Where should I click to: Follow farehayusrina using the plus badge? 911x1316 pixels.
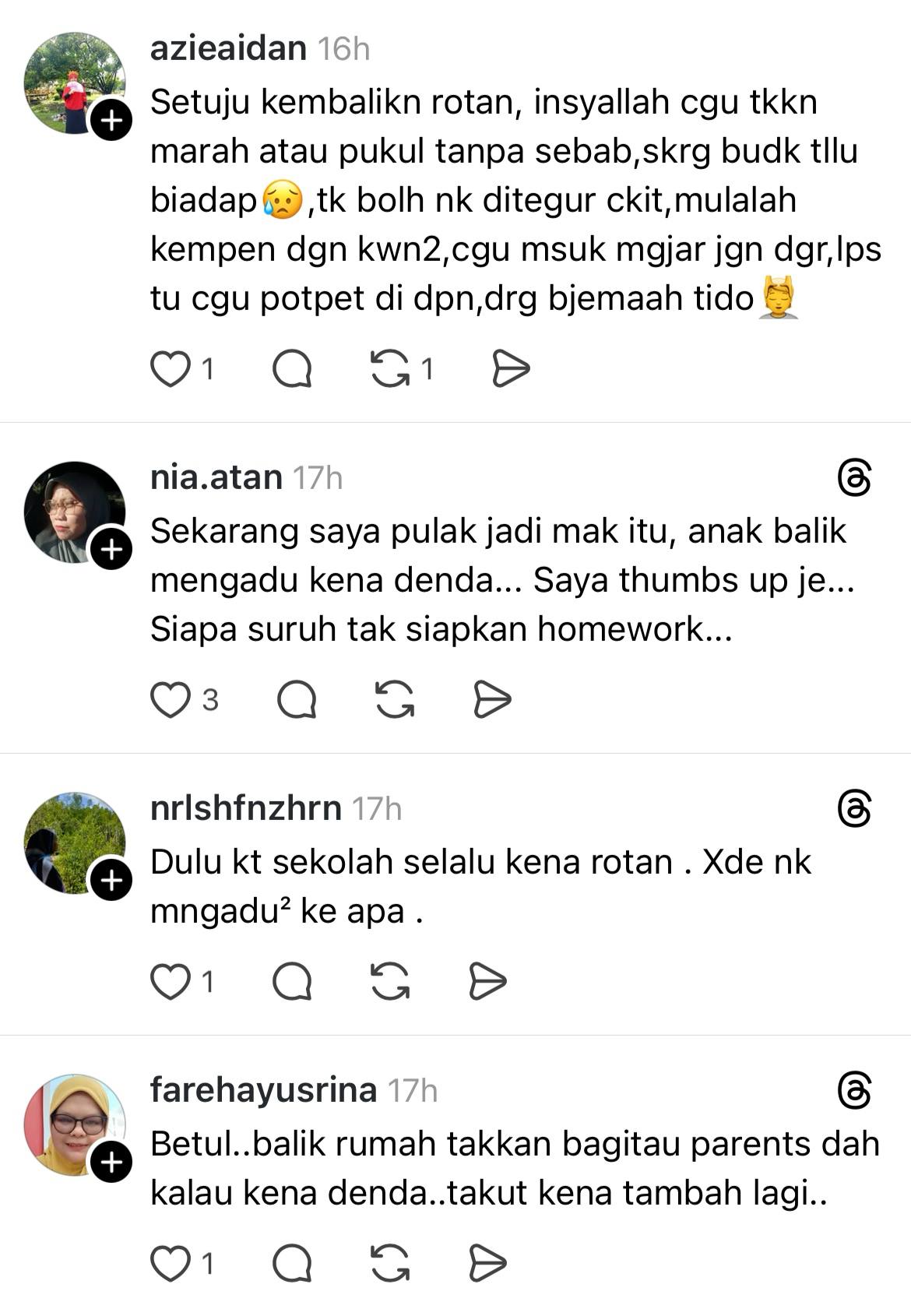(x=112, y=1162)
